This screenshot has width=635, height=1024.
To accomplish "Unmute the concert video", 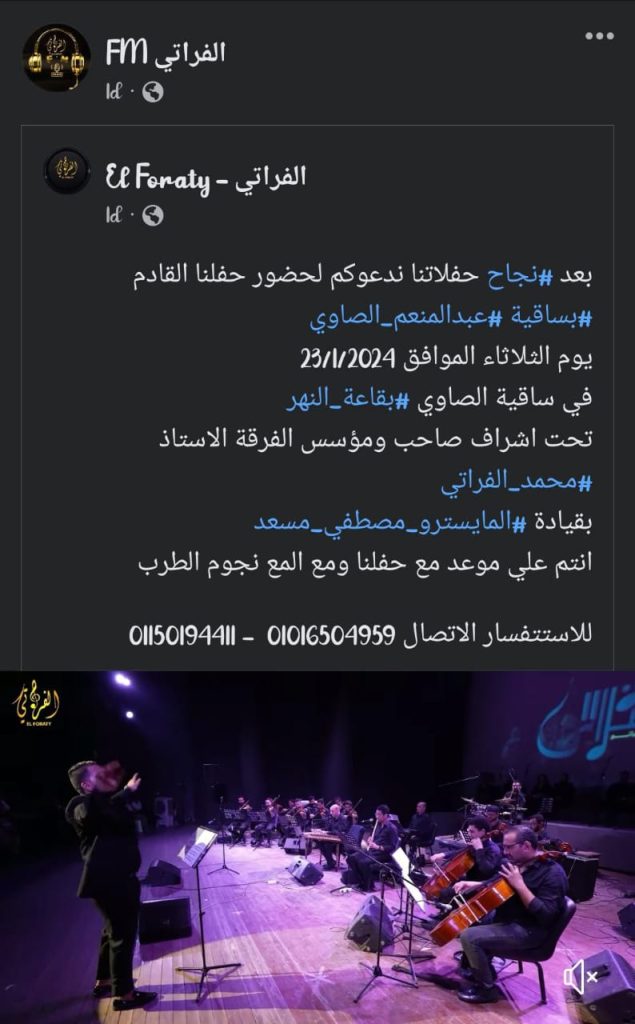I will [x=581, y=978].
